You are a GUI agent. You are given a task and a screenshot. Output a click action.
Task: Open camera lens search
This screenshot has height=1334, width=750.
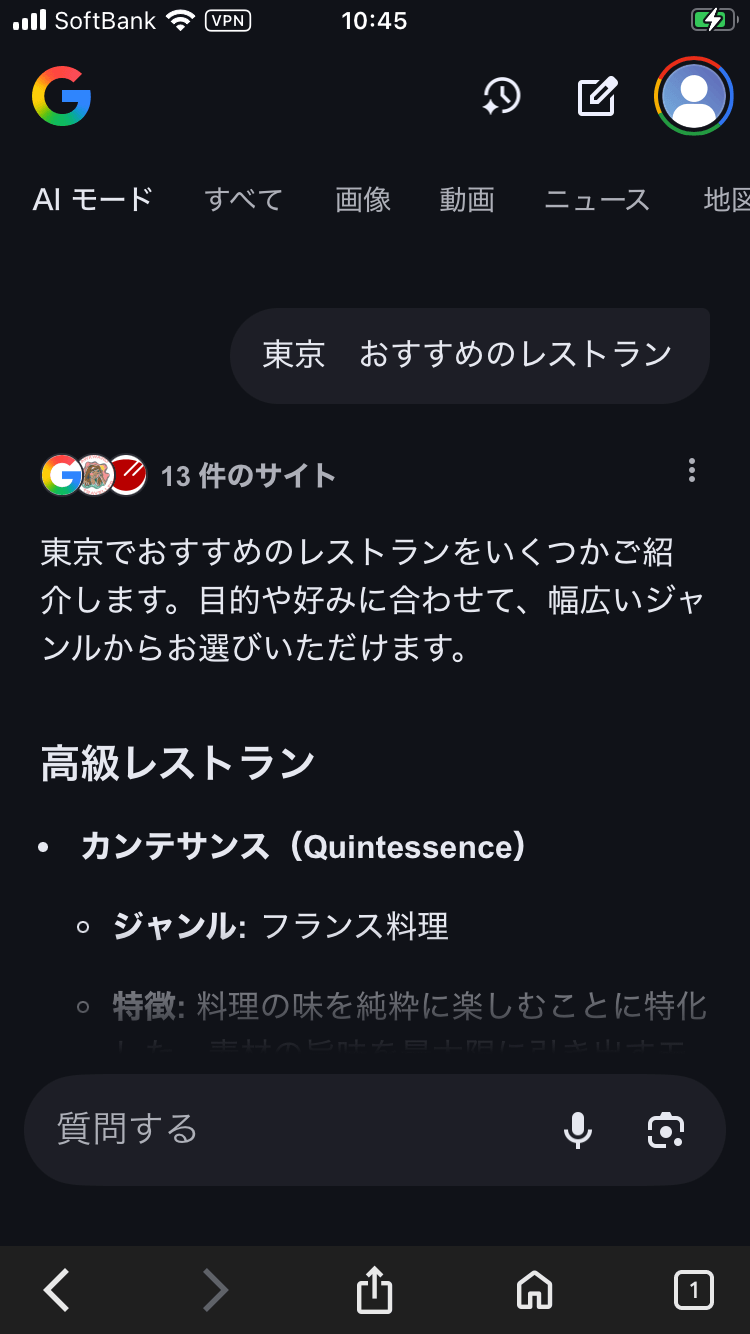[x=665, y=1130]
